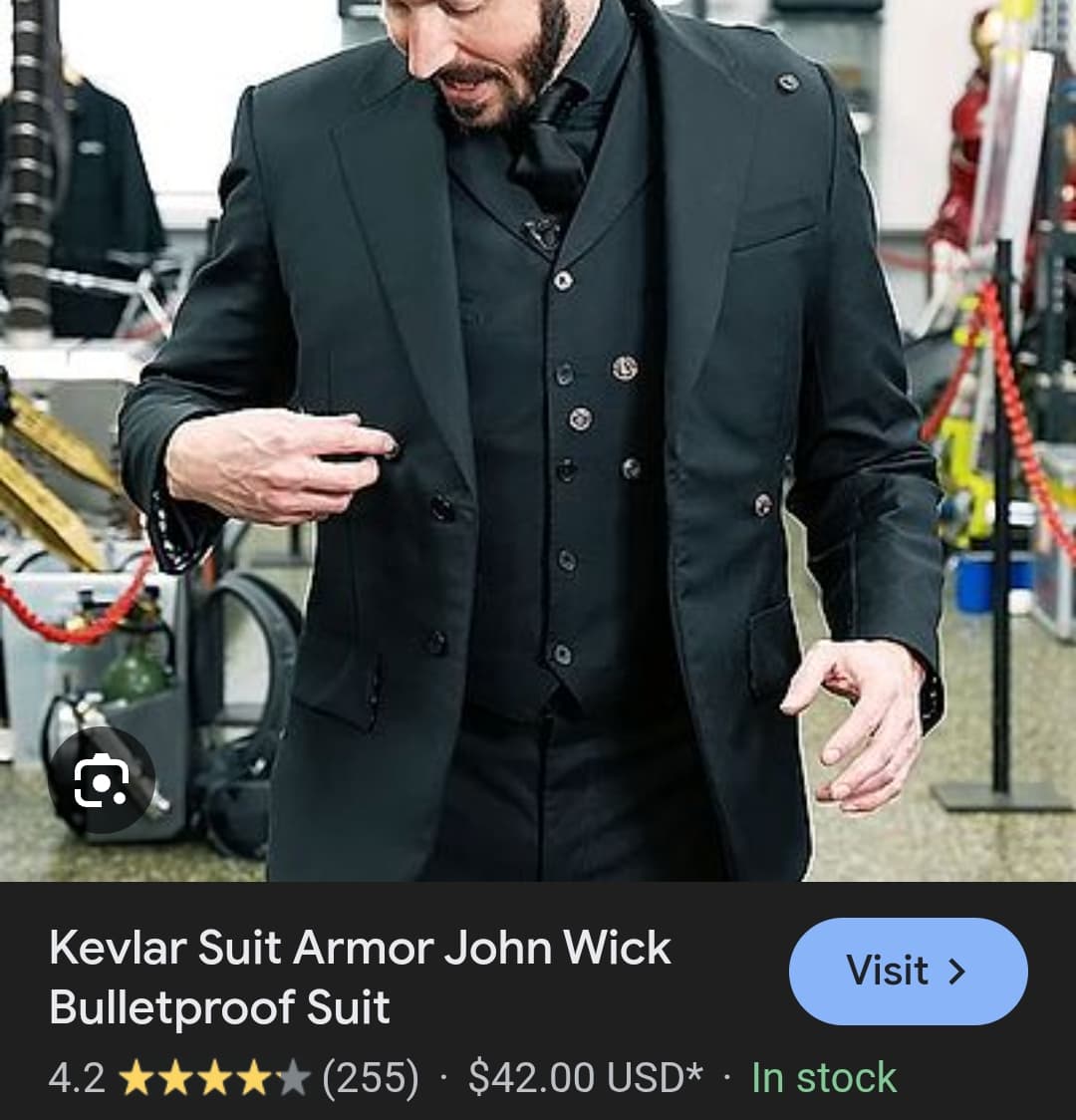Search this image with Google Lens
Screen dimensions: 1076x1120
coord(101,780)
